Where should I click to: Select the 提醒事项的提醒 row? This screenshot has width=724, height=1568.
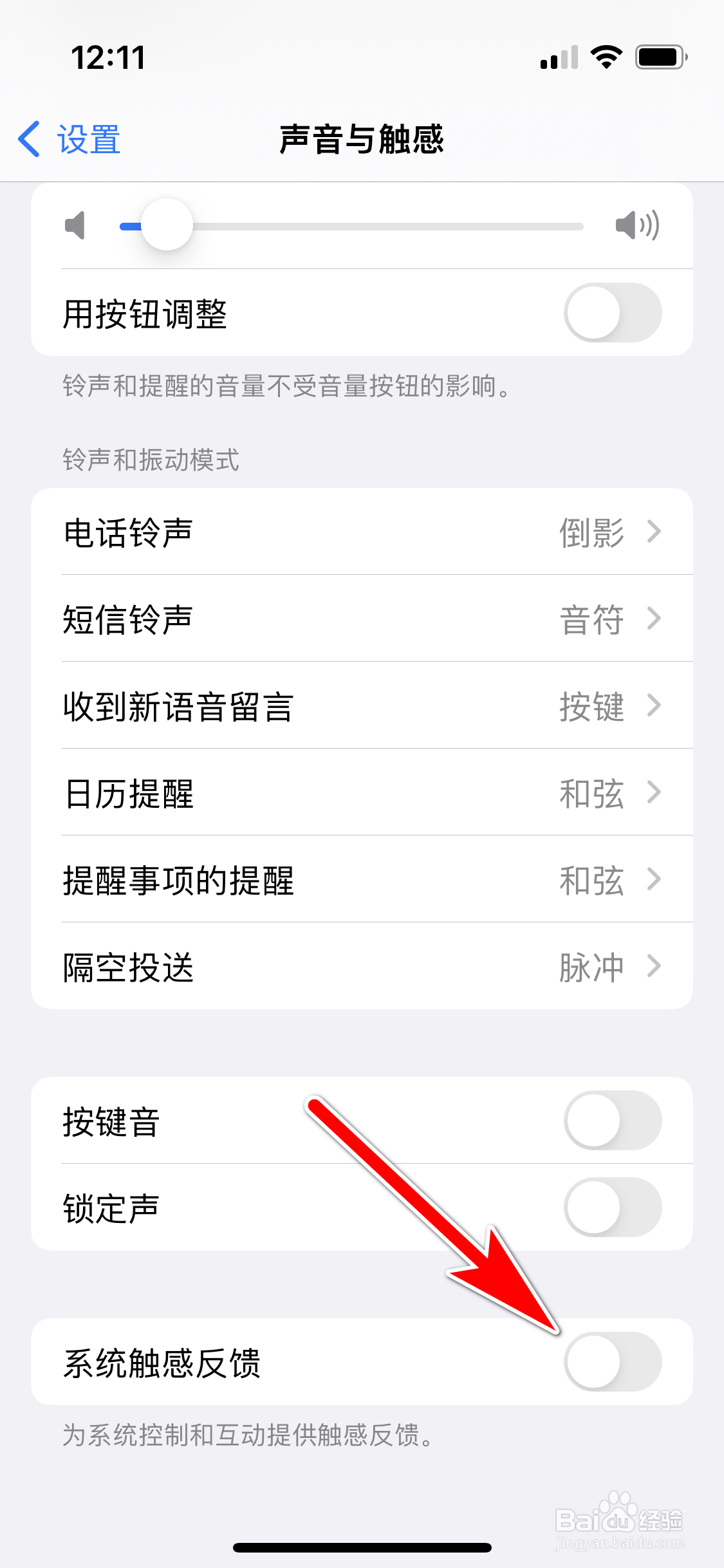pyautogui.click(x=362, y=879)
